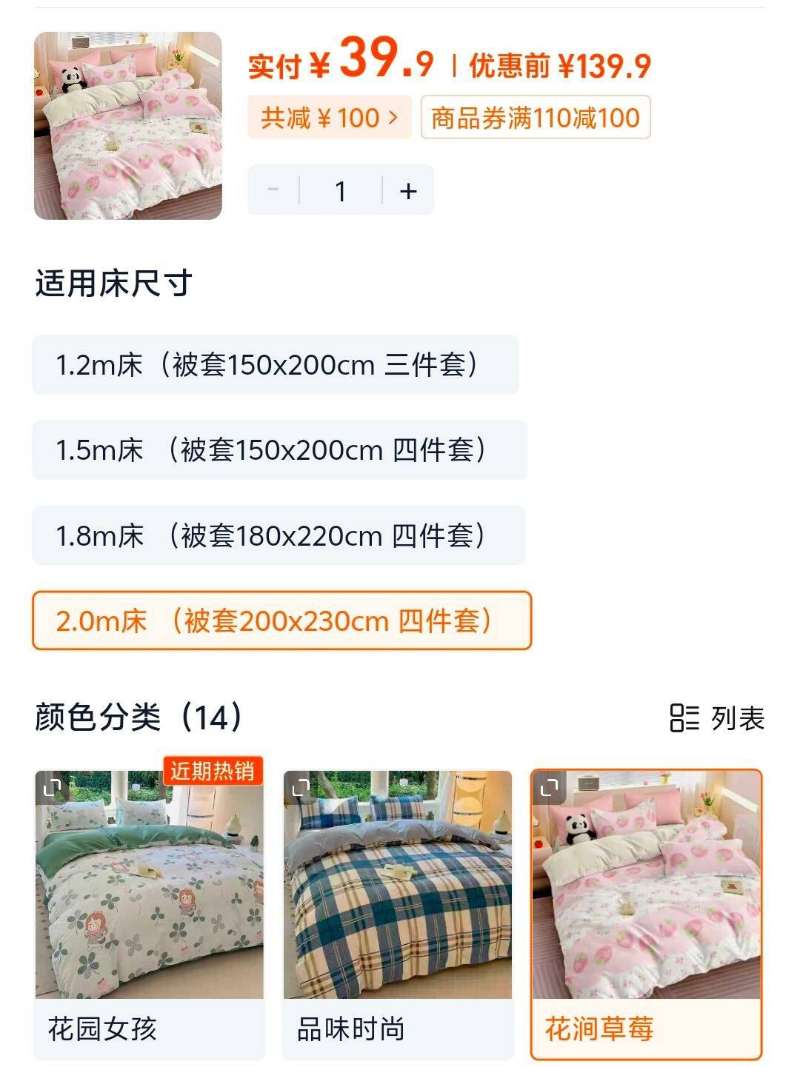Click the quantity input showing 1
The height and width of the screenshot is (1067, 800).
(340, 190)
